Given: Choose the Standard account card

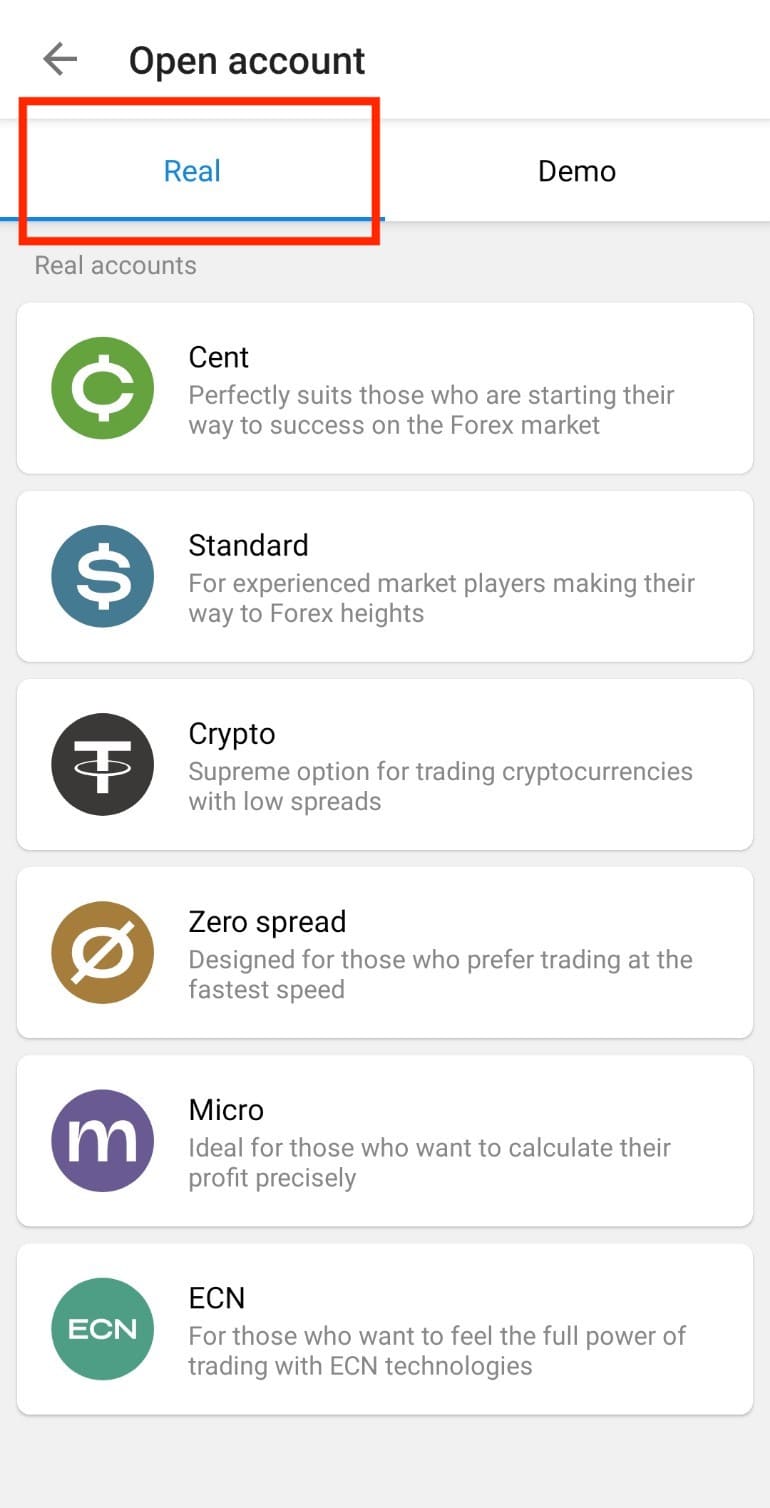Looking at the screenshot, I should click(385, 576).
